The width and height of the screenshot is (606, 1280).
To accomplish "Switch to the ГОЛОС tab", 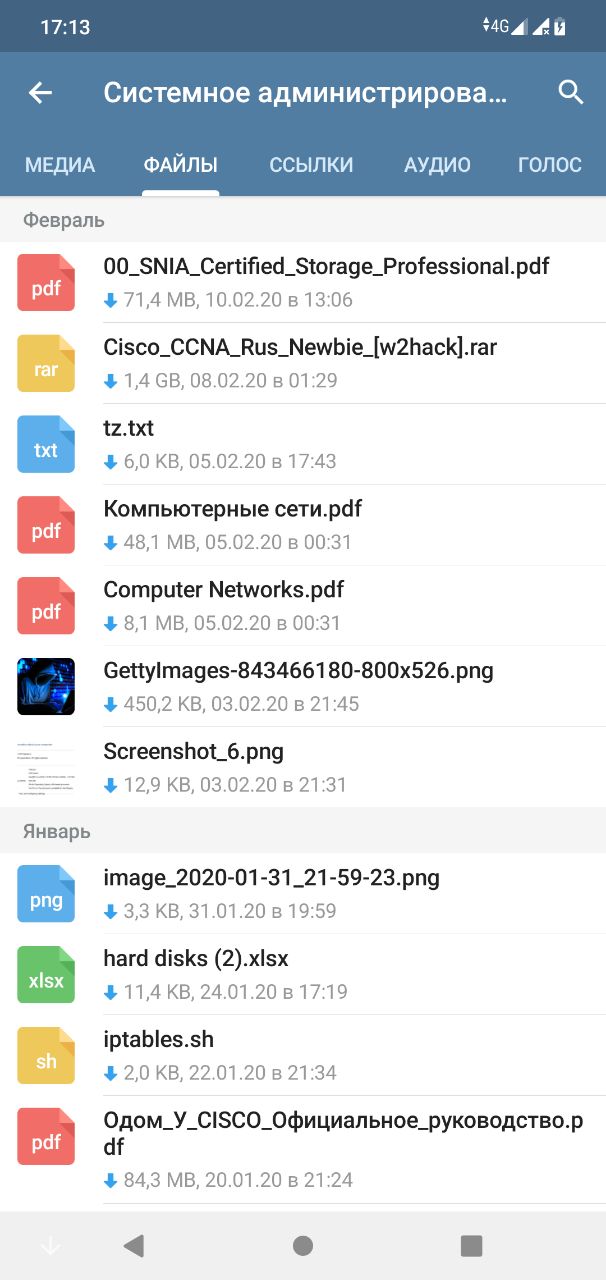I will pos(549,165).
